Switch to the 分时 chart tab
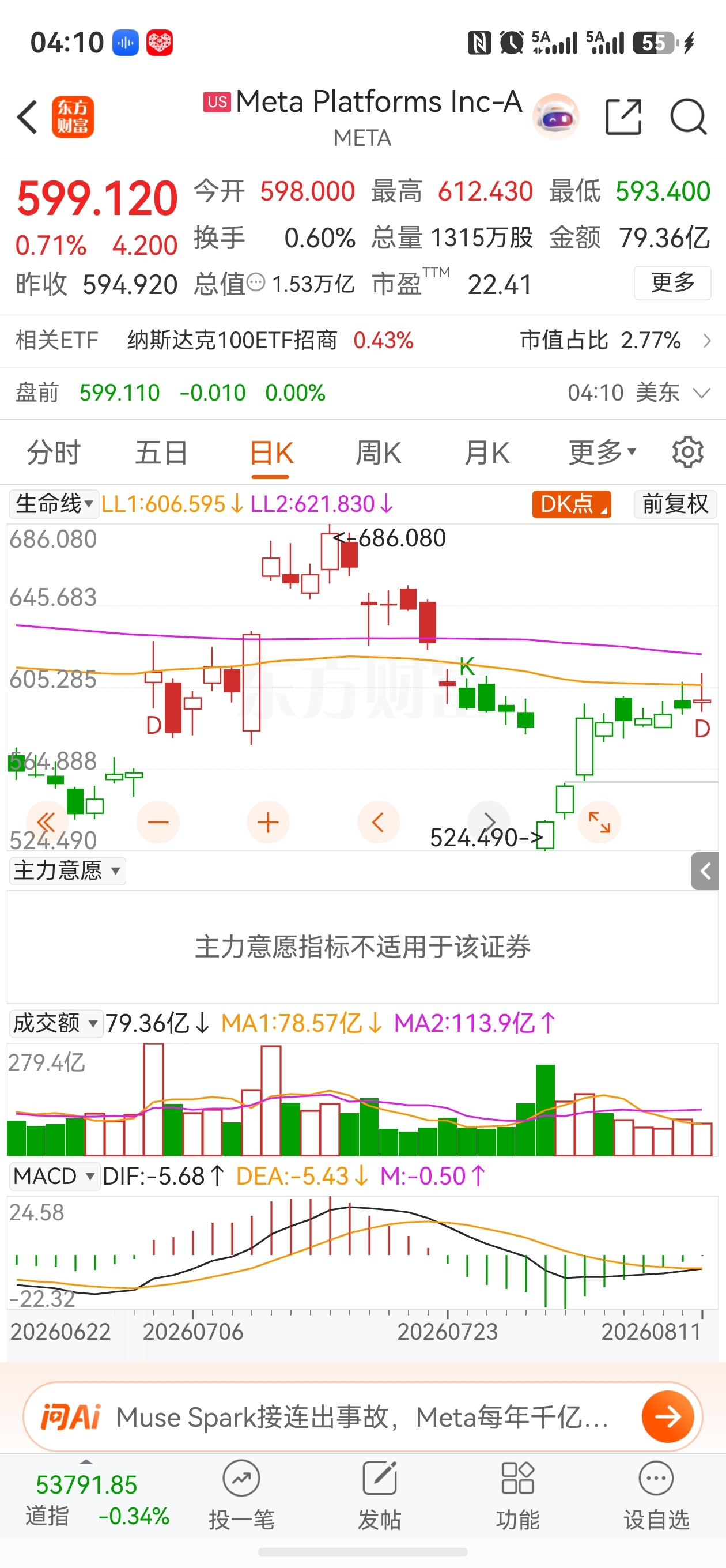726x1568 pixels. (54, 453)
